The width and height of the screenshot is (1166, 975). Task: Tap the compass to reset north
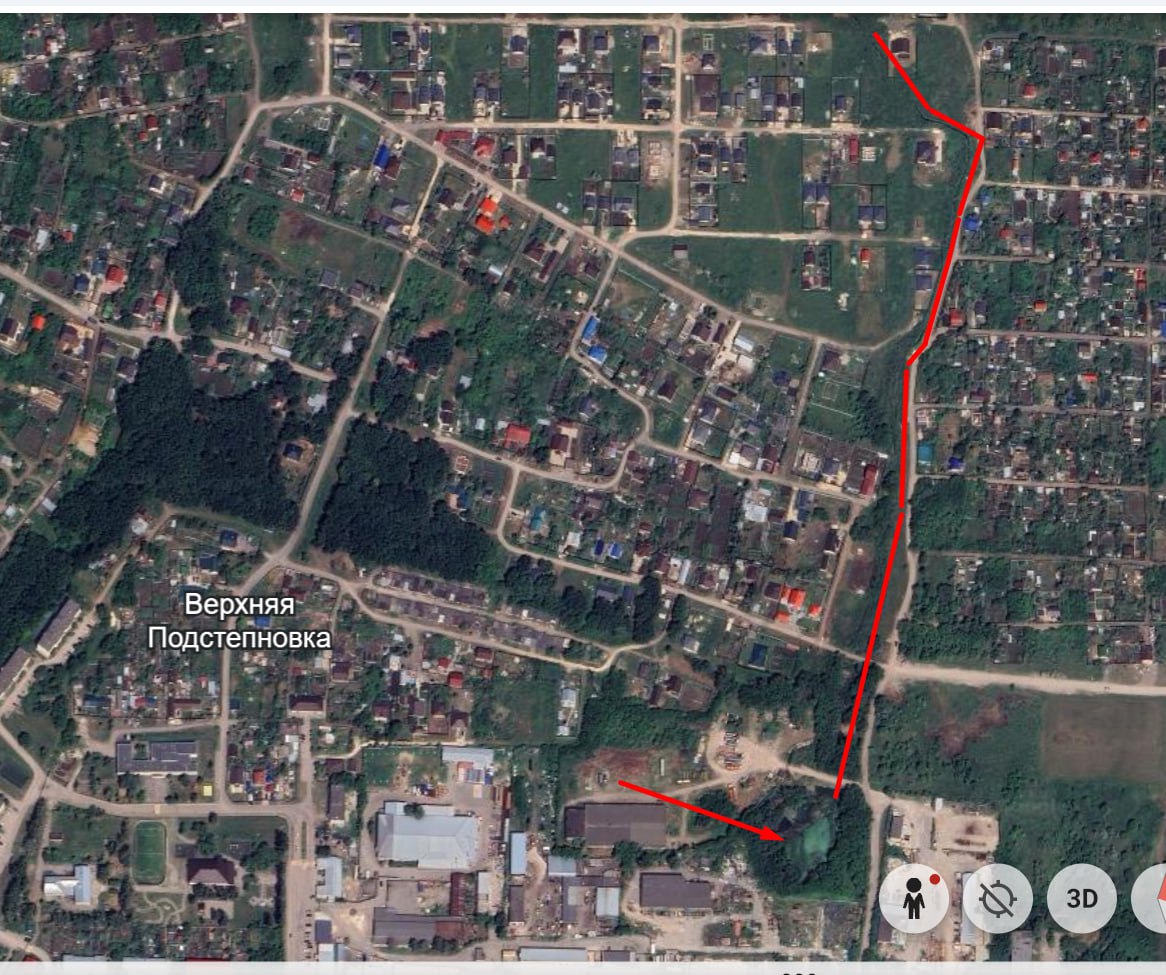pyautogui.click(x=1152, y=898)
